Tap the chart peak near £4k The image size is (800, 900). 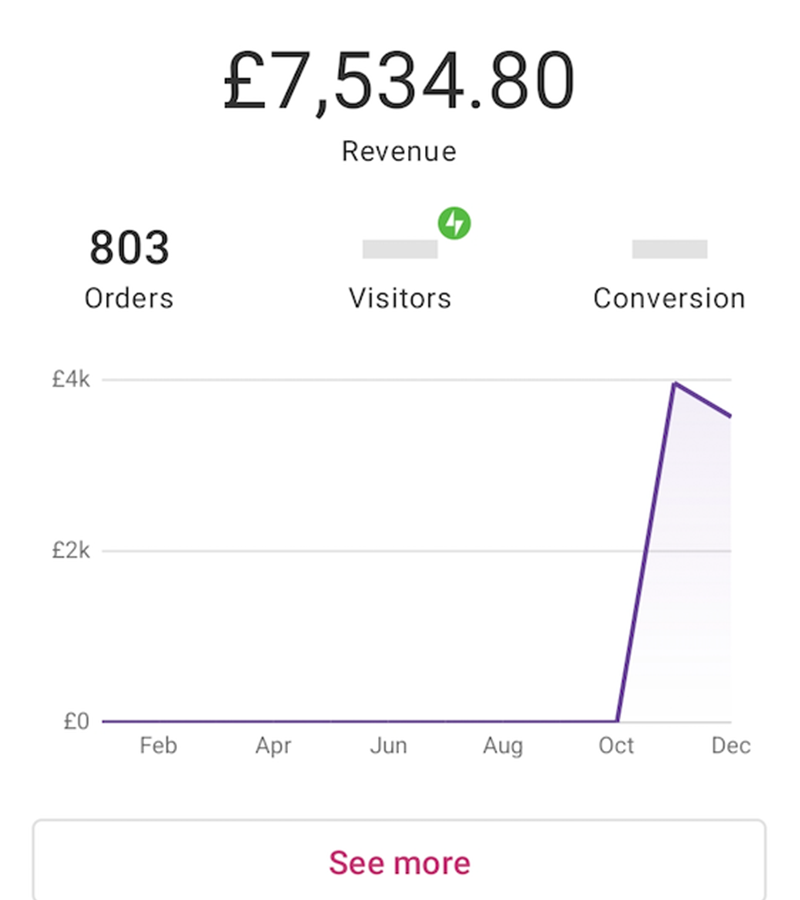pyautogui.click(x=676, y=383)
